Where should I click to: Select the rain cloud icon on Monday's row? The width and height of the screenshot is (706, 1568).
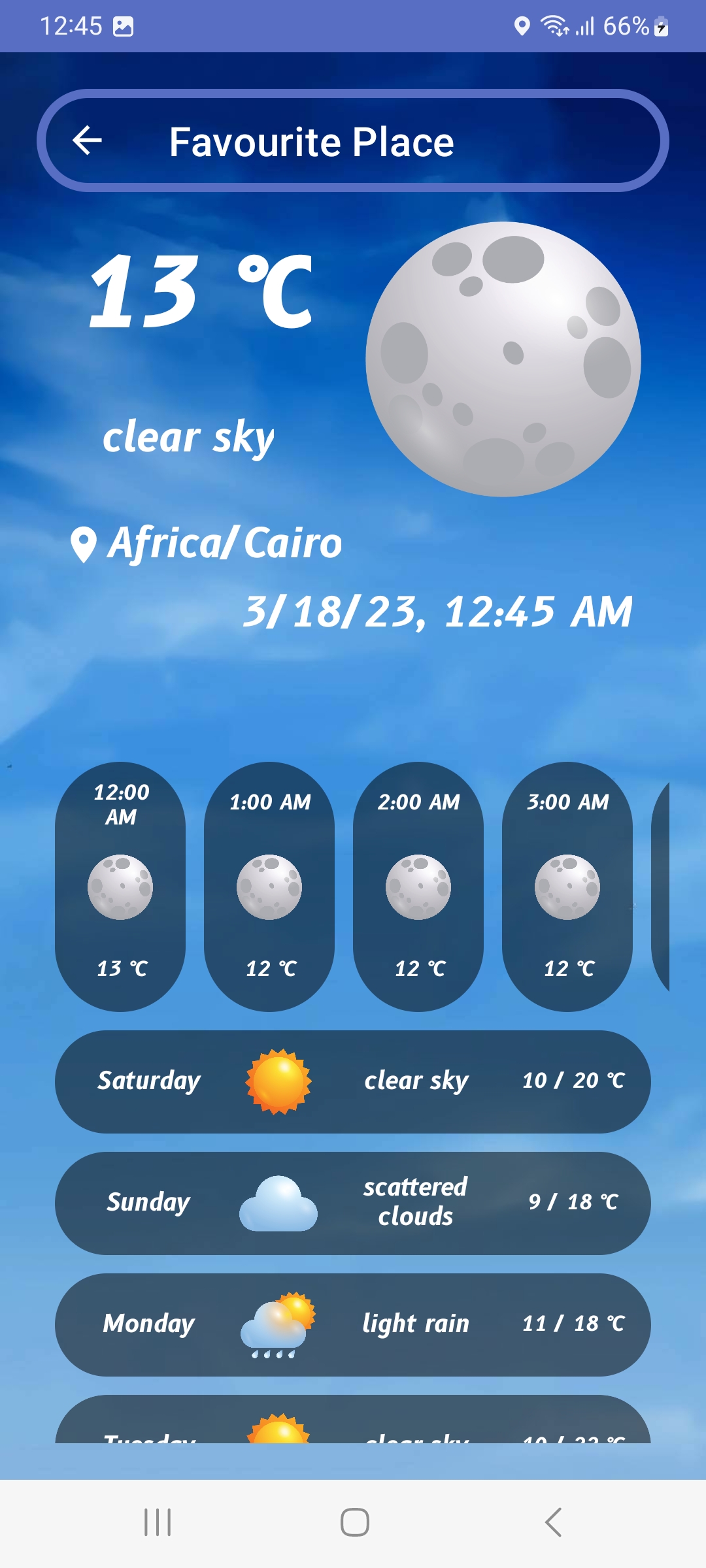point(280,1324)
